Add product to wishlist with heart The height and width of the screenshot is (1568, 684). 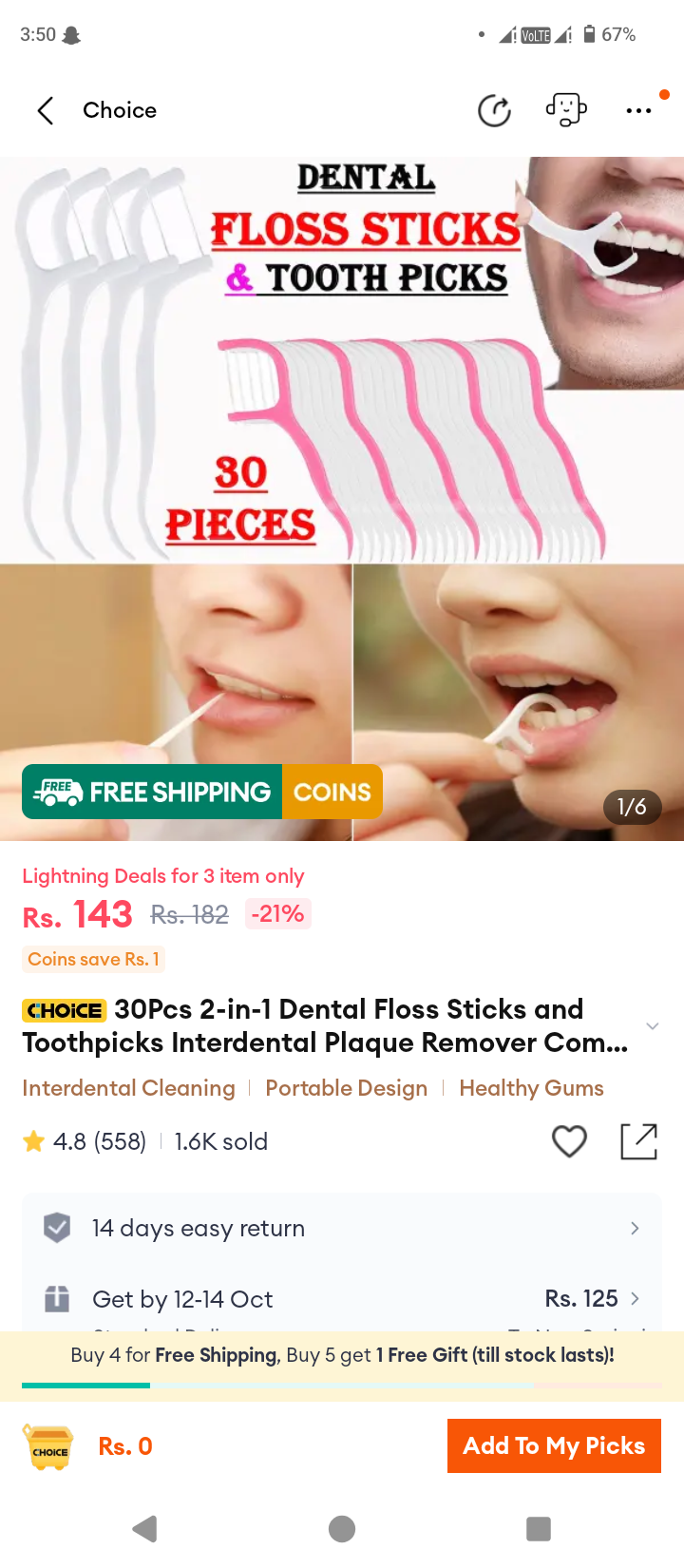point(569,1140)
